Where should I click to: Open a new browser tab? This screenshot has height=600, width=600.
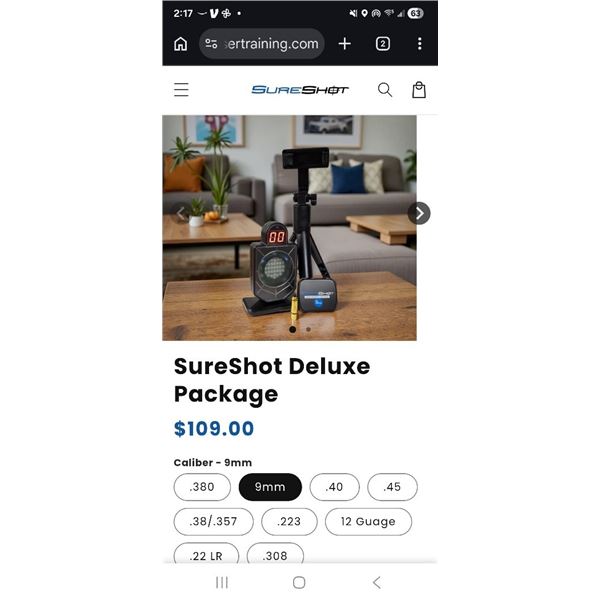click(344, 44)
